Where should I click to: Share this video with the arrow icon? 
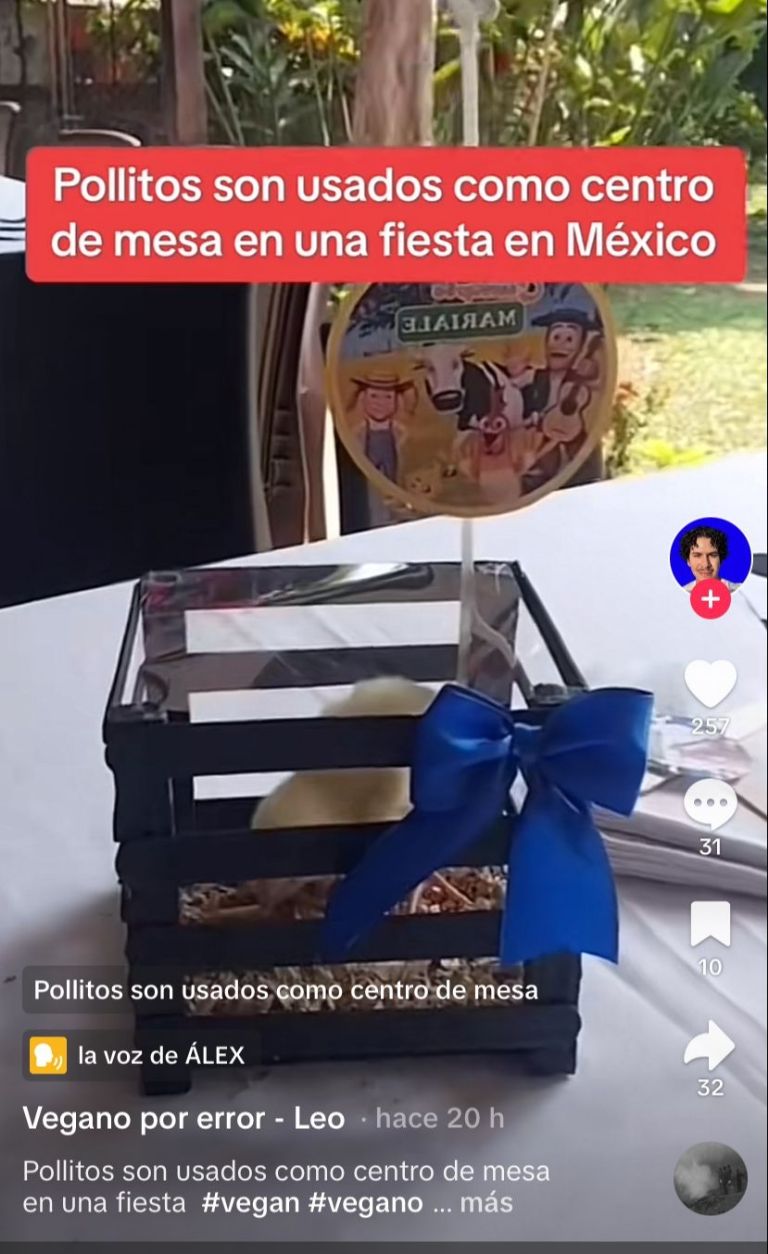click(710, 1046)
